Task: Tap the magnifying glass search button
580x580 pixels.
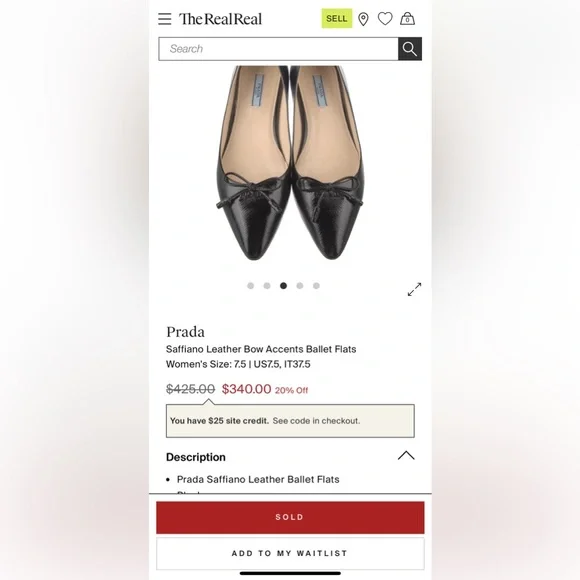Action: pyautogui.click(x=410, y=49)
